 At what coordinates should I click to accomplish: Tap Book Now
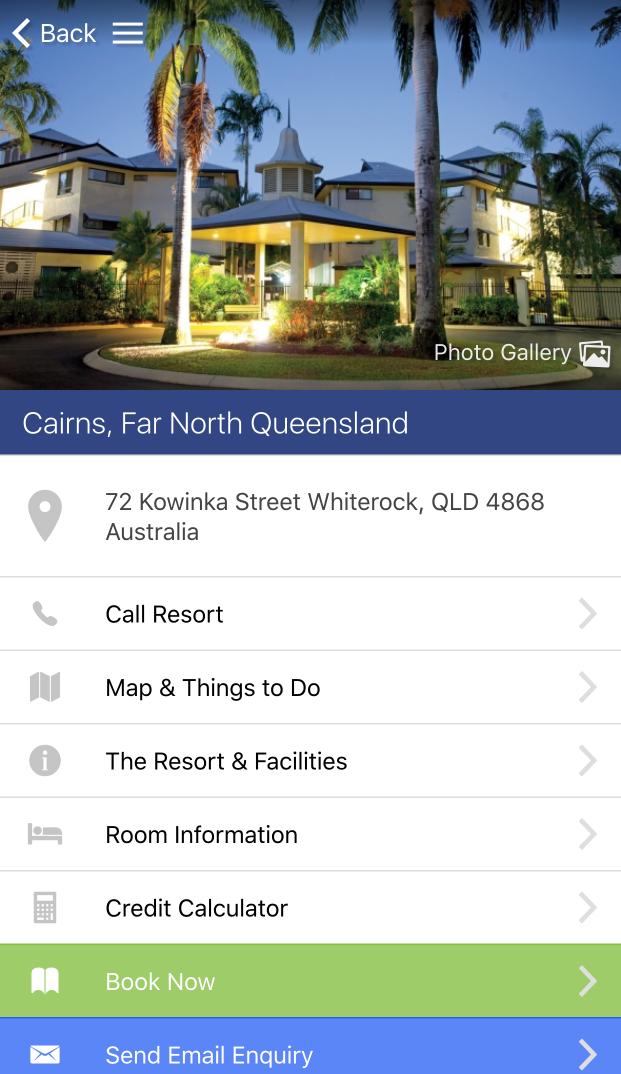tap(310, 982)
